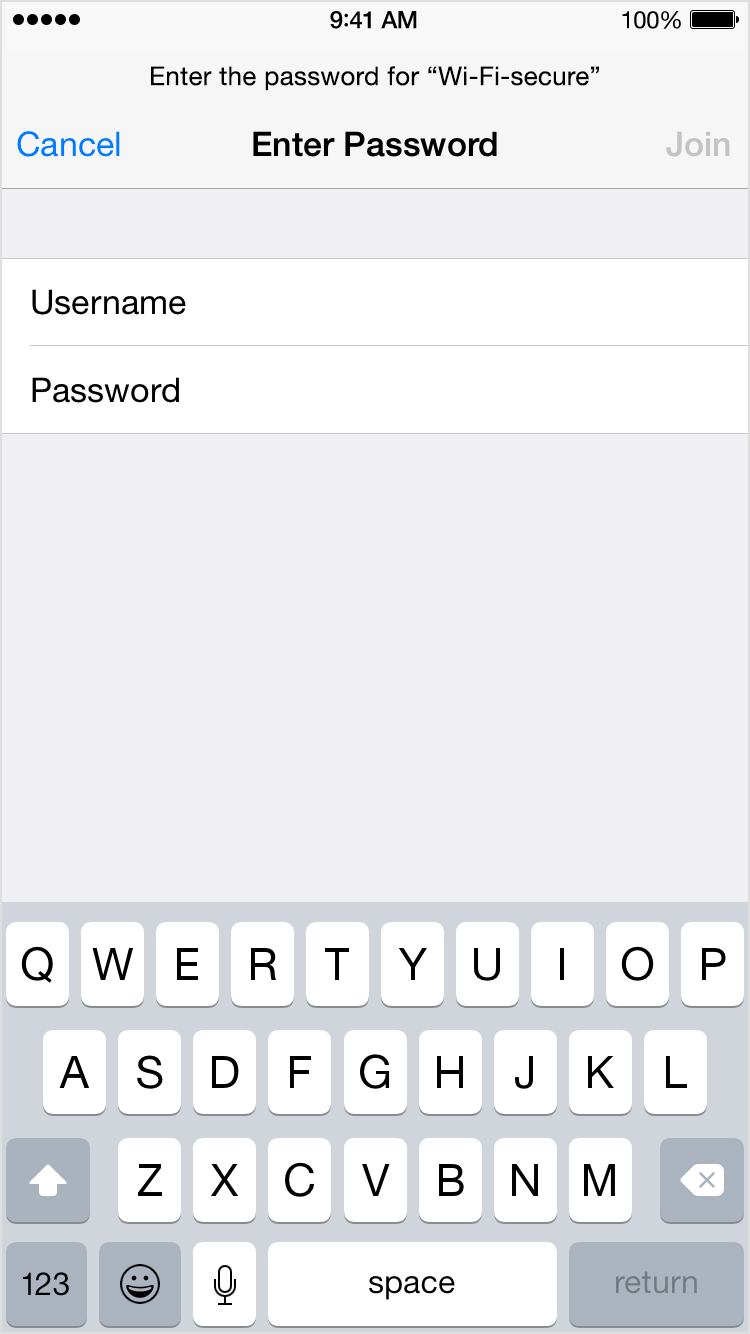Tap the Join button
The image size is (750, 1334).
(698, 145)
